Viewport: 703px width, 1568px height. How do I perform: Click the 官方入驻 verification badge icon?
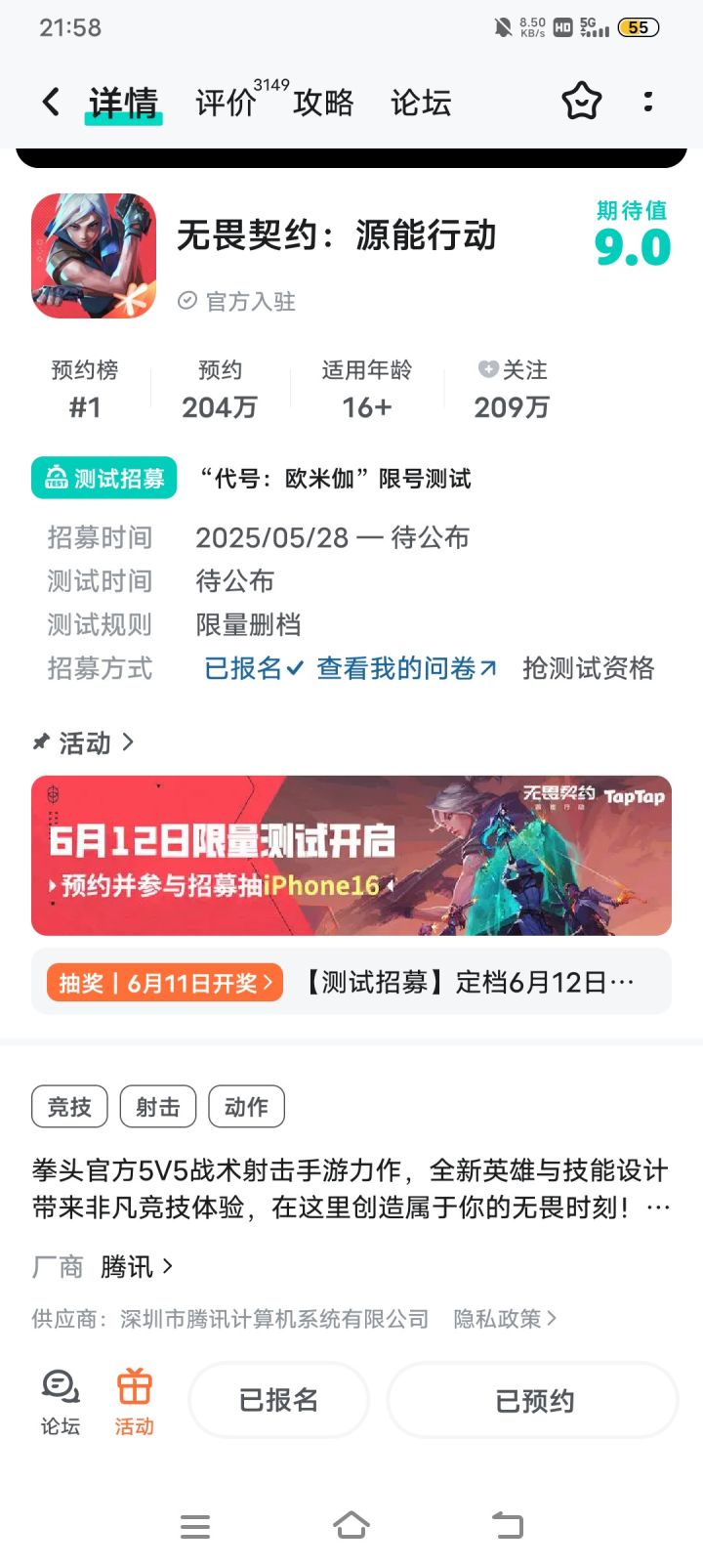186,302
